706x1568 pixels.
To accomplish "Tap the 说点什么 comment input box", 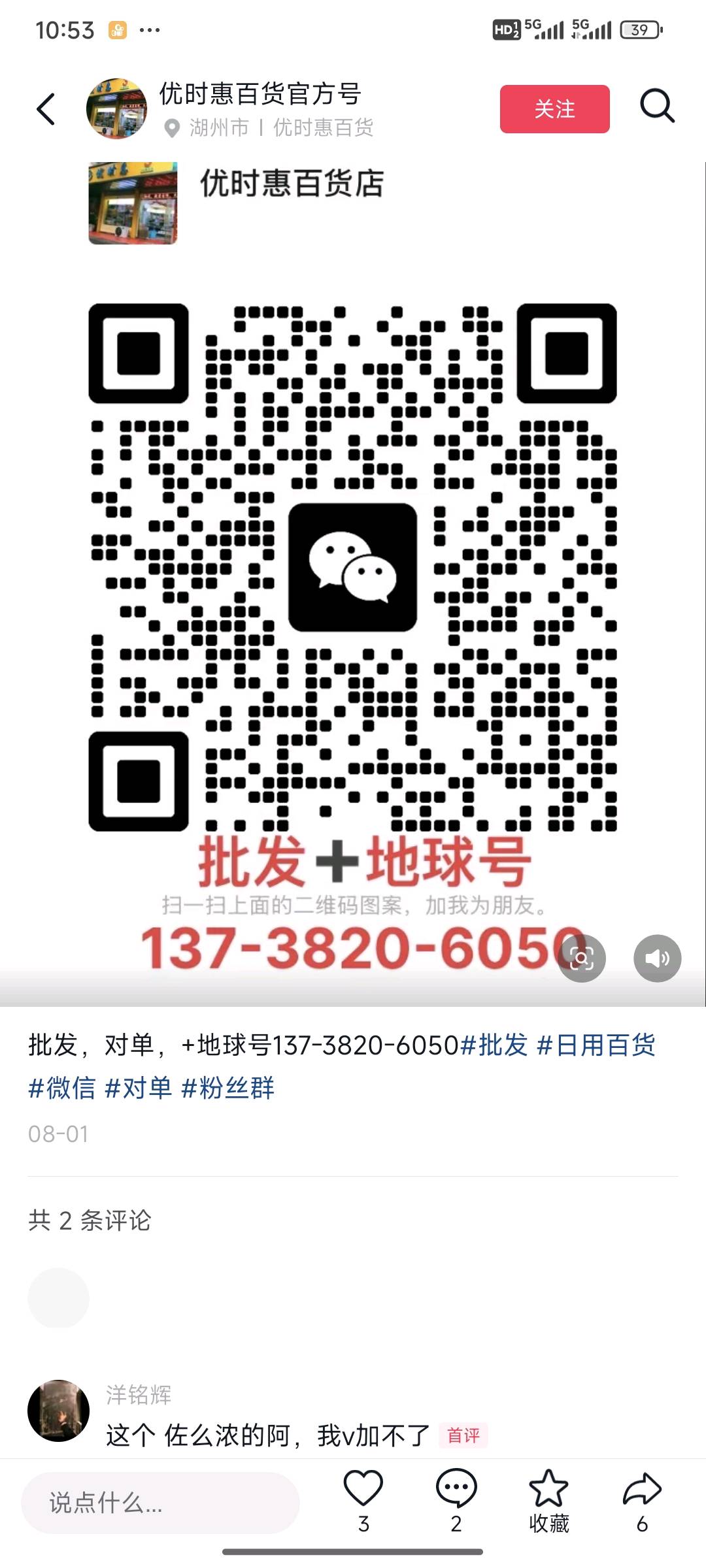I will 160,1503.
